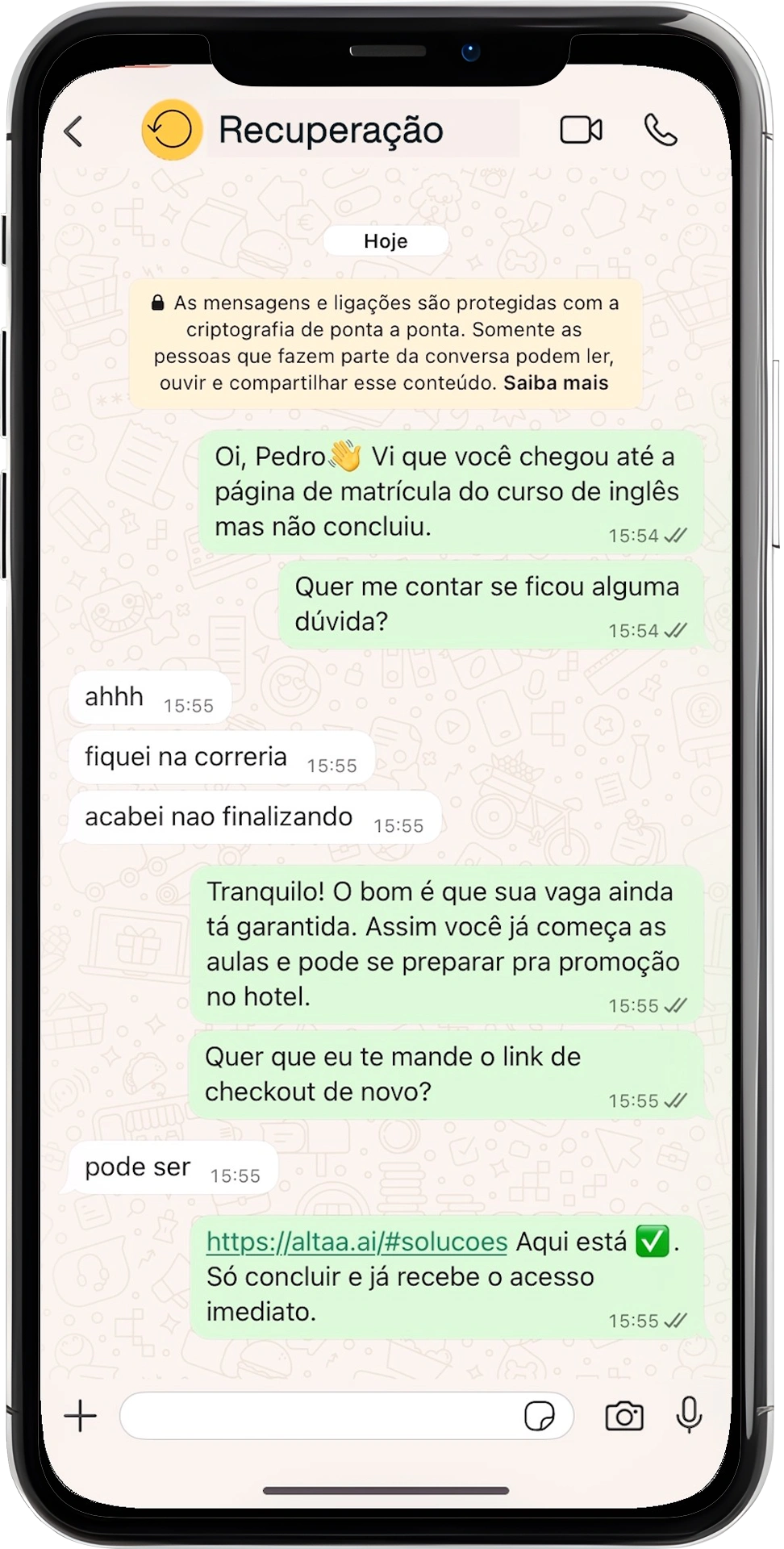Open Recuperação contact profile picture
784x1549 pixels.
click(171, 130)
